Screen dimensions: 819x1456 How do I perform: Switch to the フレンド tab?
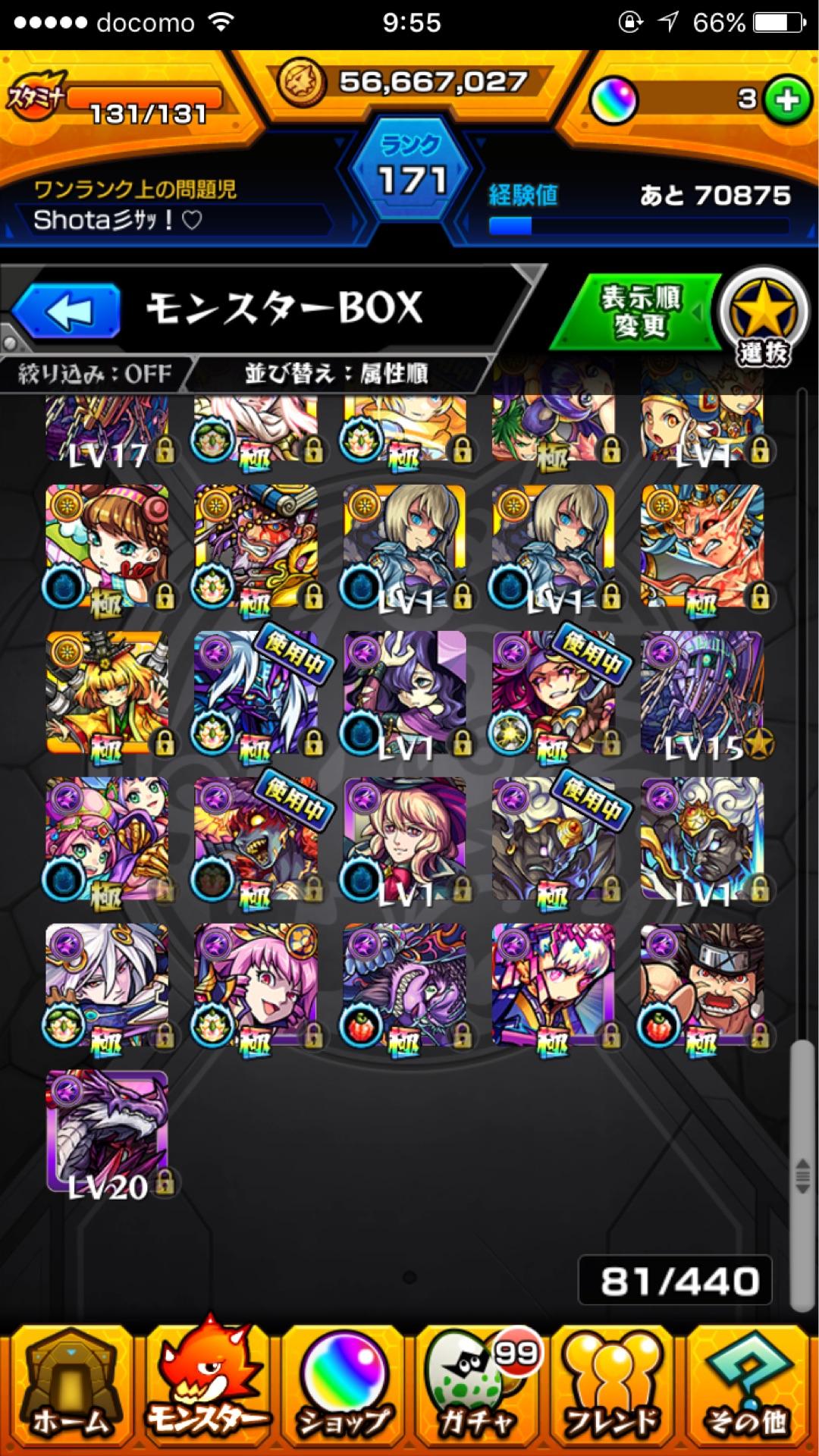pos(613,1392)
